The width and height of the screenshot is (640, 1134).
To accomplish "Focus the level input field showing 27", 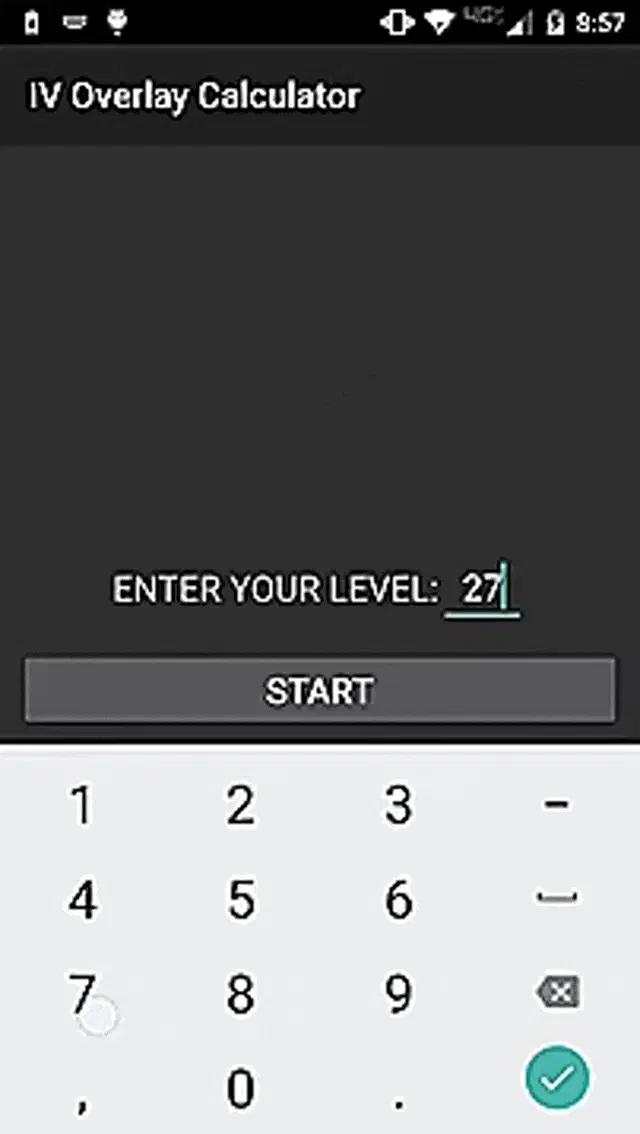I will (x=482, y=589).
